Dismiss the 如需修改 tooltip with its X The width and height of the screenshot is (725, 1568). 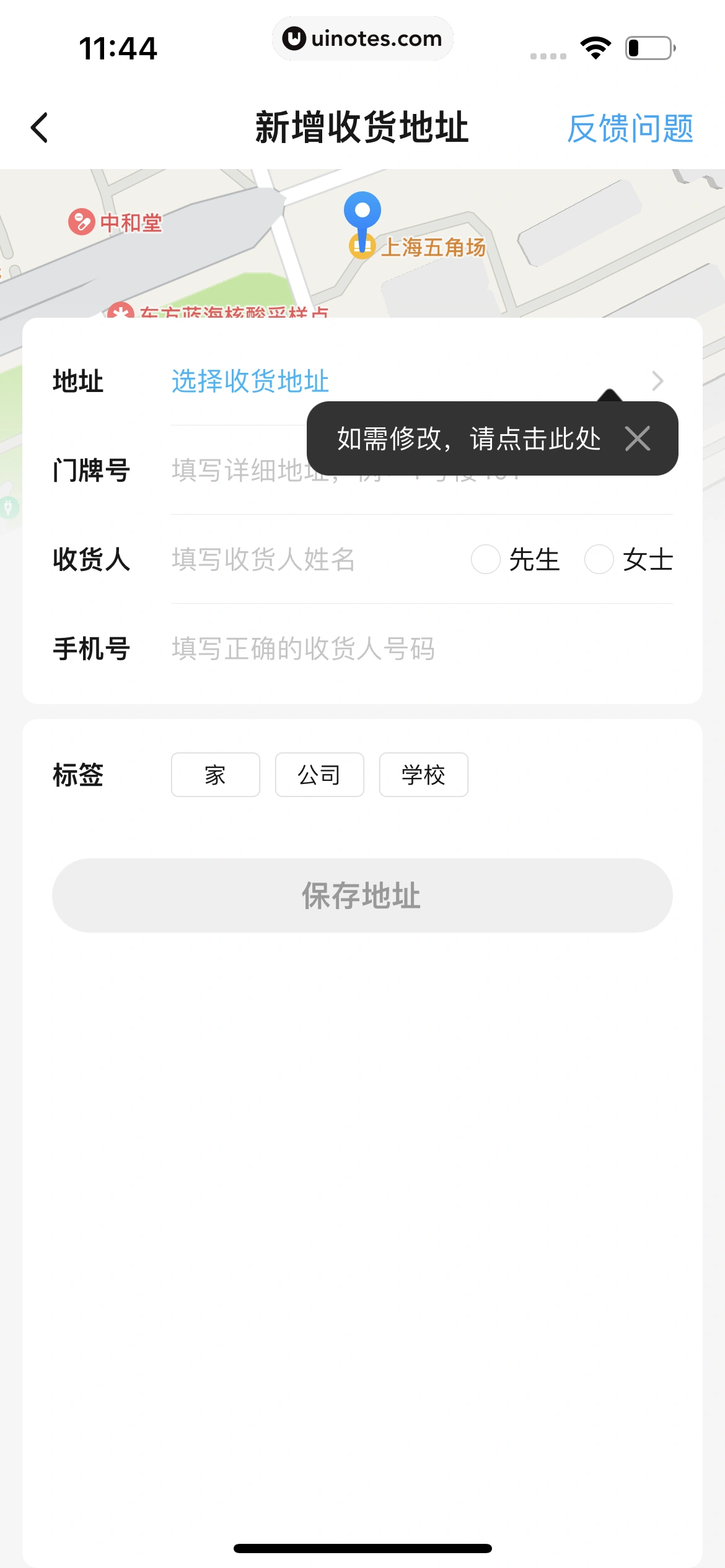tap(637, 438)
